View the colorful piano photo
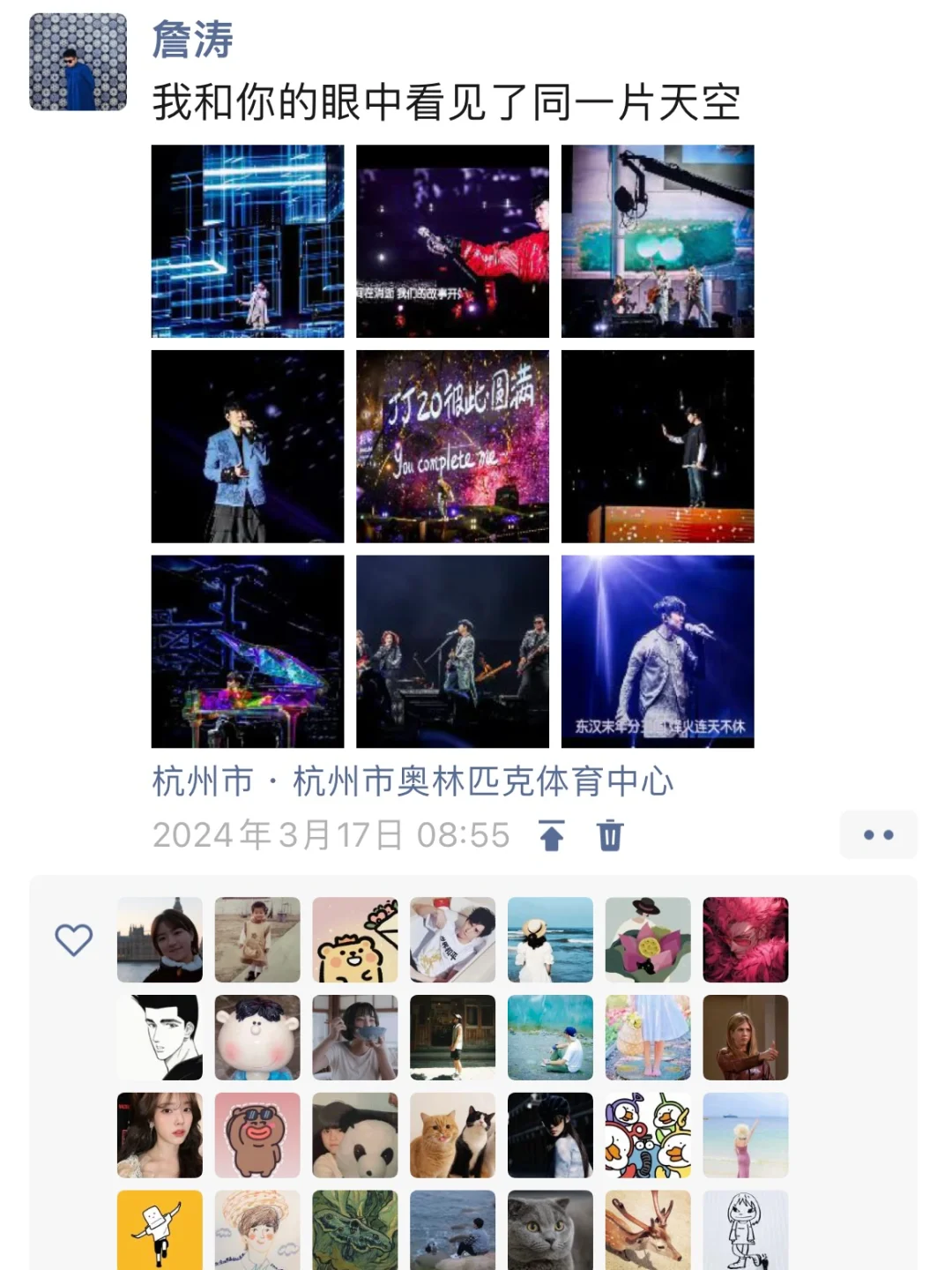This screenshot has width=952, height=1270. coord(248,652)
